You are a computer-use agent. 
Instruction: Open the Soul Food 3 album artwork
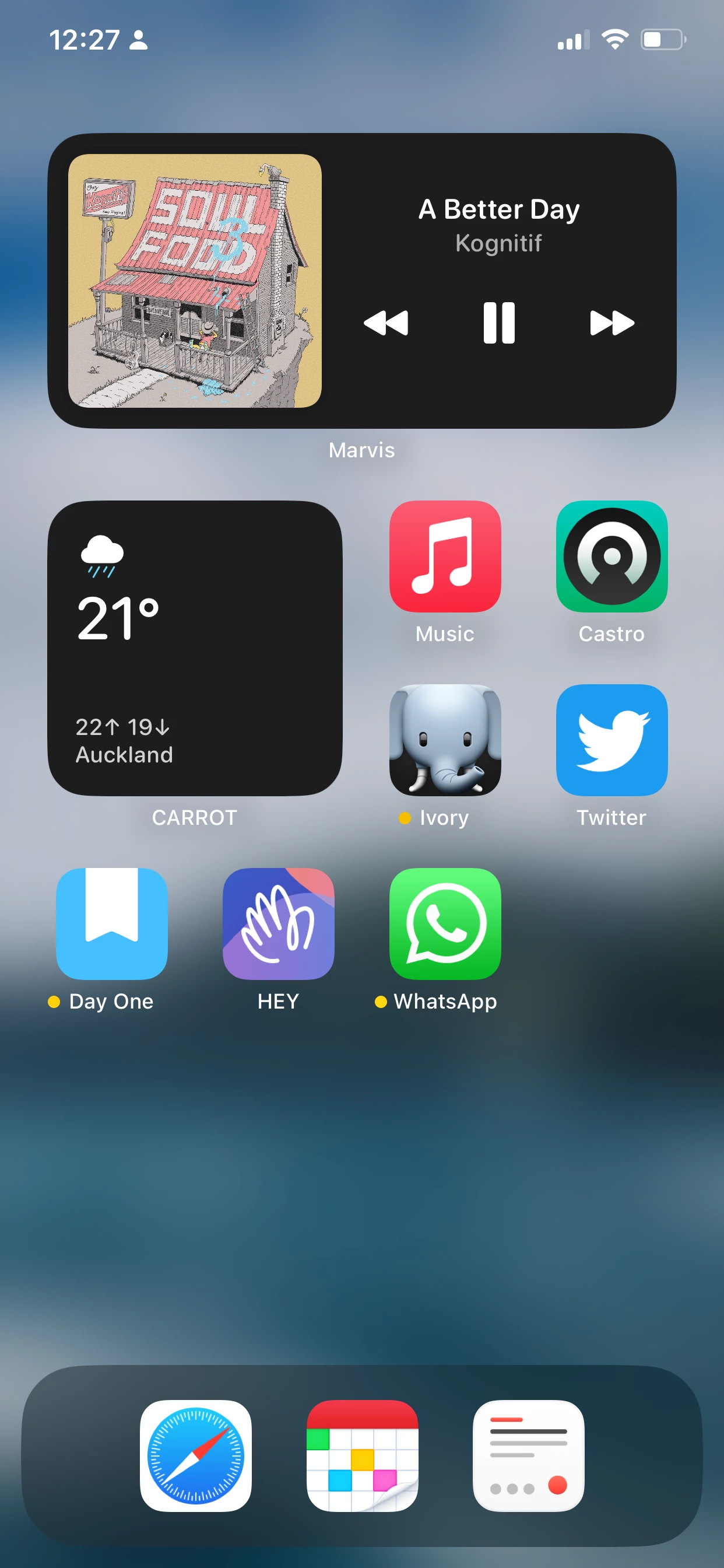[195, 281]
